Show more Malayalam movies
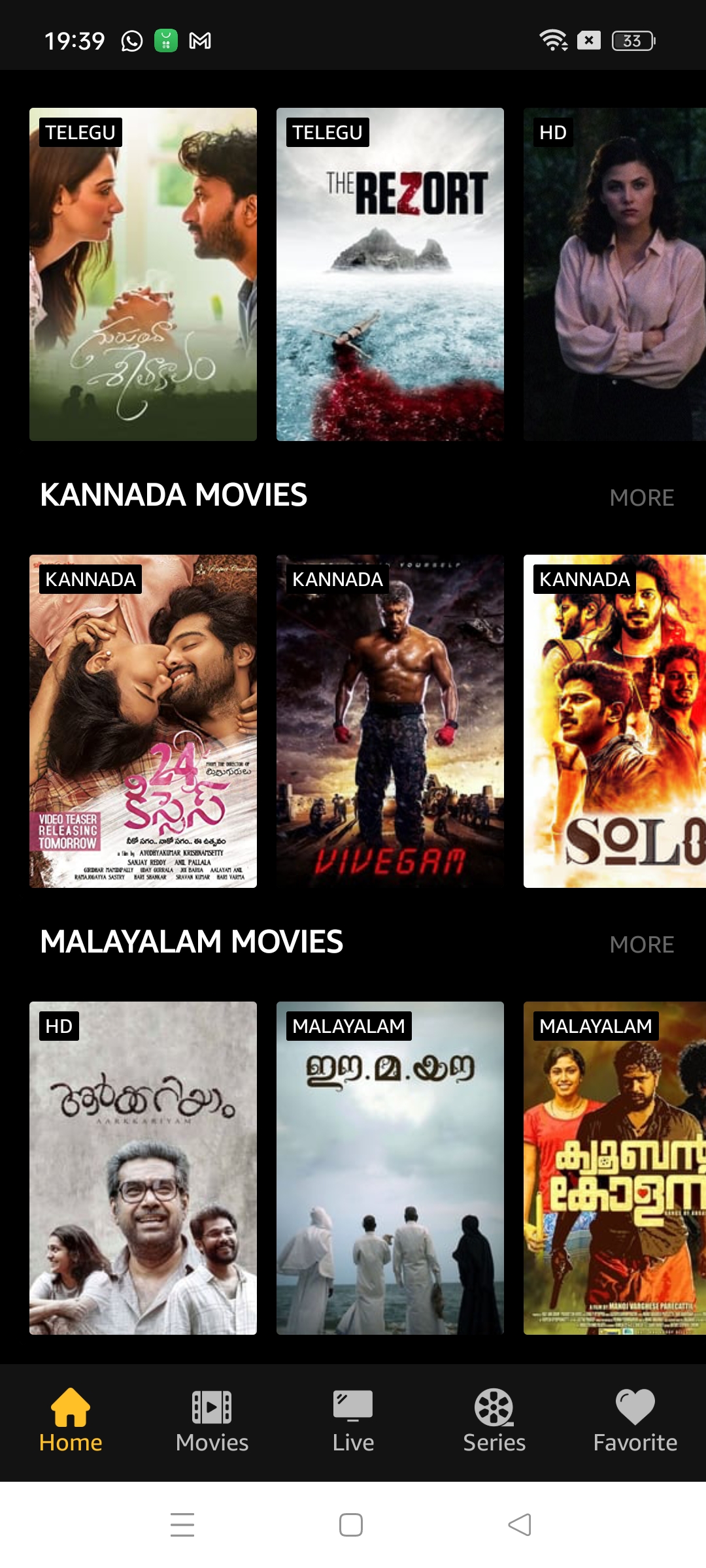706x1568 pixels. click(641, 945)
